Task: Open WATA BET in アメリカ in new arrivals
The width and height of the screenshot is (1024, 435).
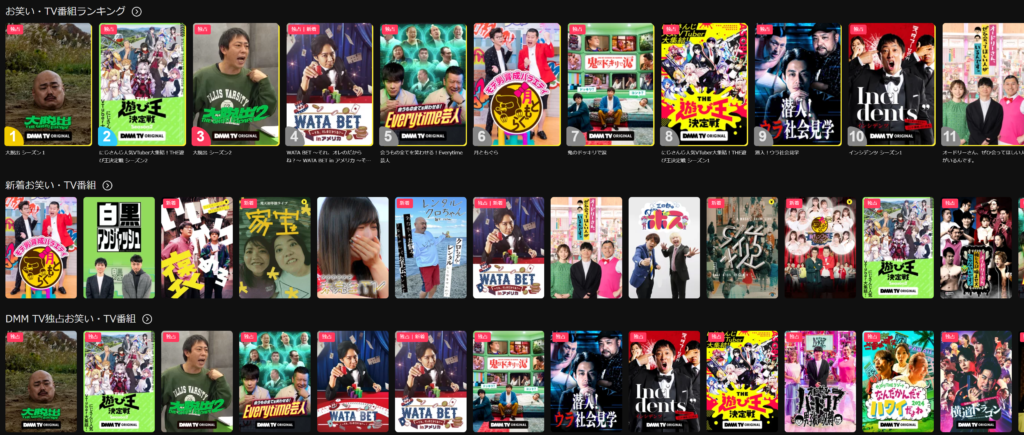Action: pyautogui.click(x=508, y=247)
